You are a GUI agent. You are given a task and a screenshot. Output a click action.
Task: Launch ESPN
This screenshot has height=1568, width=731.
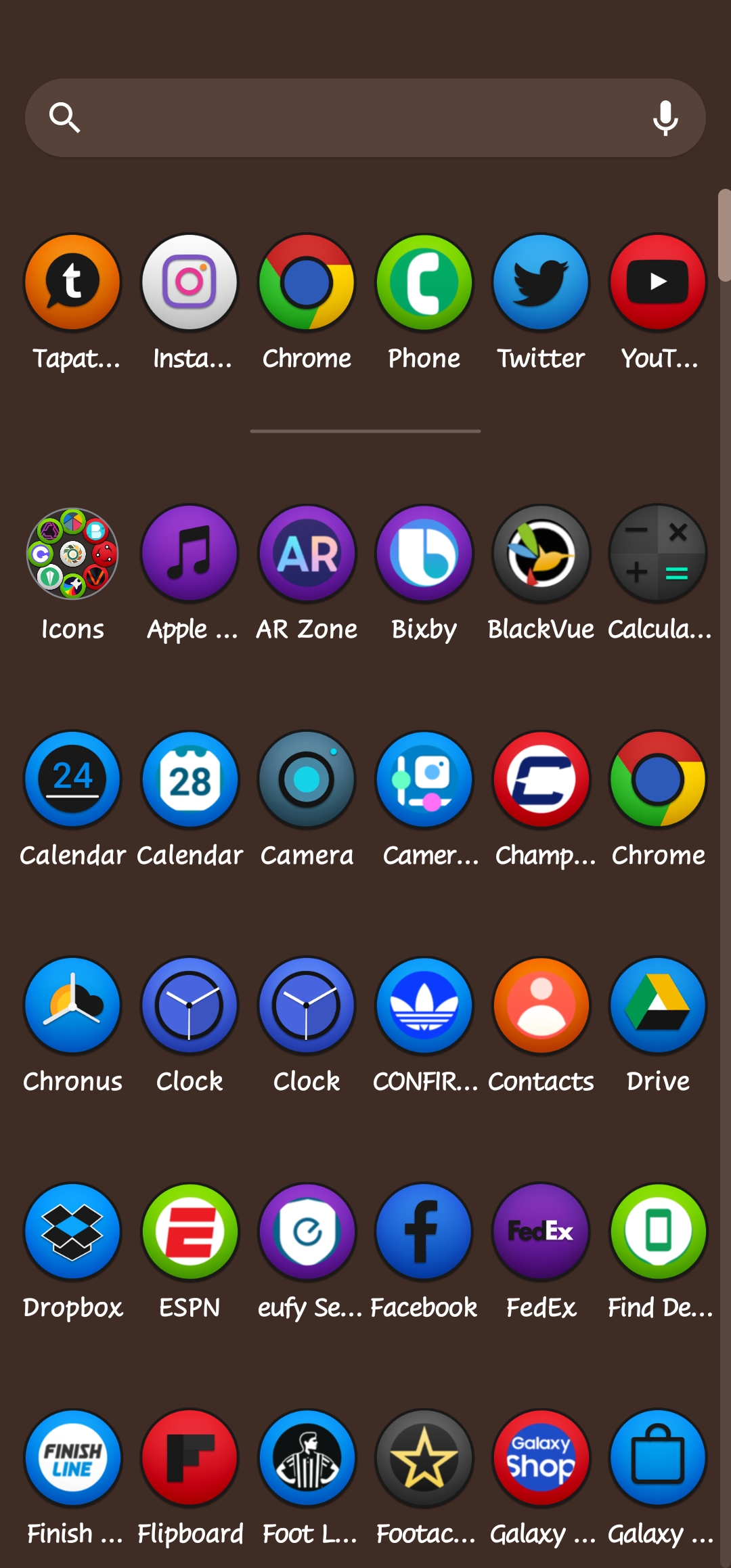190,1232
